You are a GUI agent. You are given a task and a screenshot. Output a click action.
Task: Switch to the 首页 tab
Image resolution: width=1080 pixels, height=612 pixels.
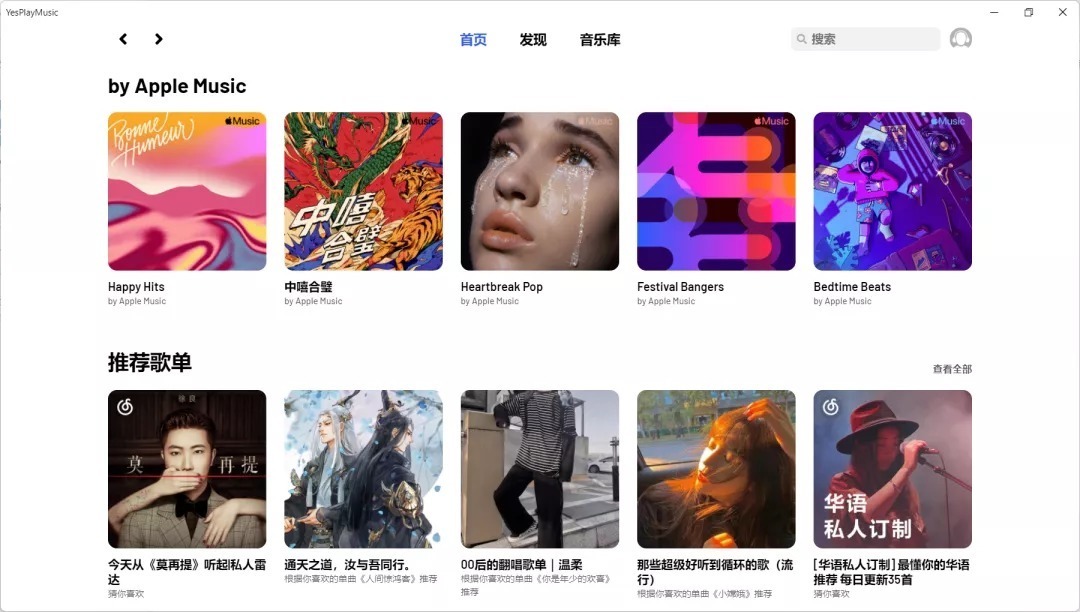click(473, 40)
